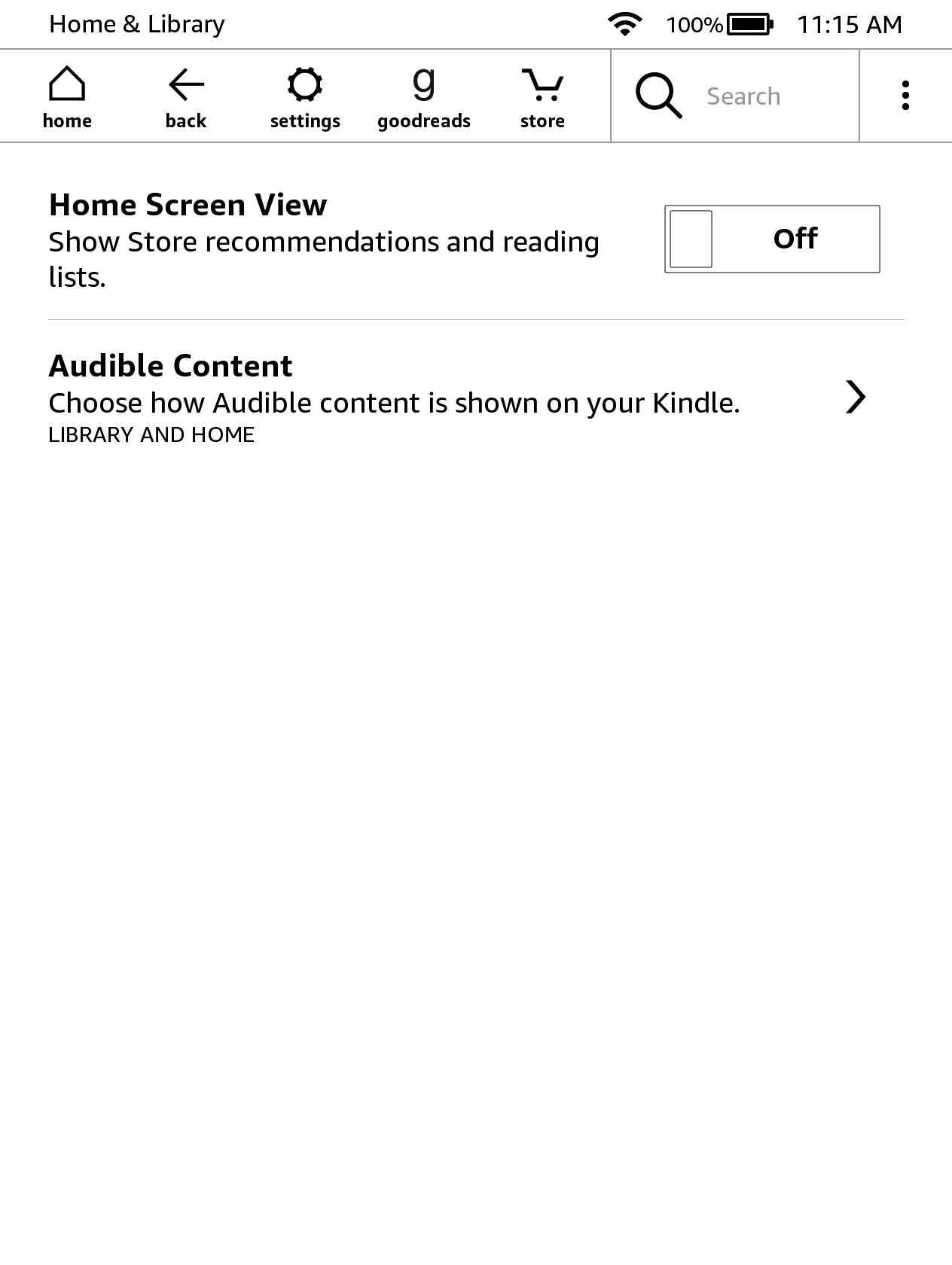Open Goodreads
The image size is (952, 1265).
pyautogui.click(x=424, y=96)
